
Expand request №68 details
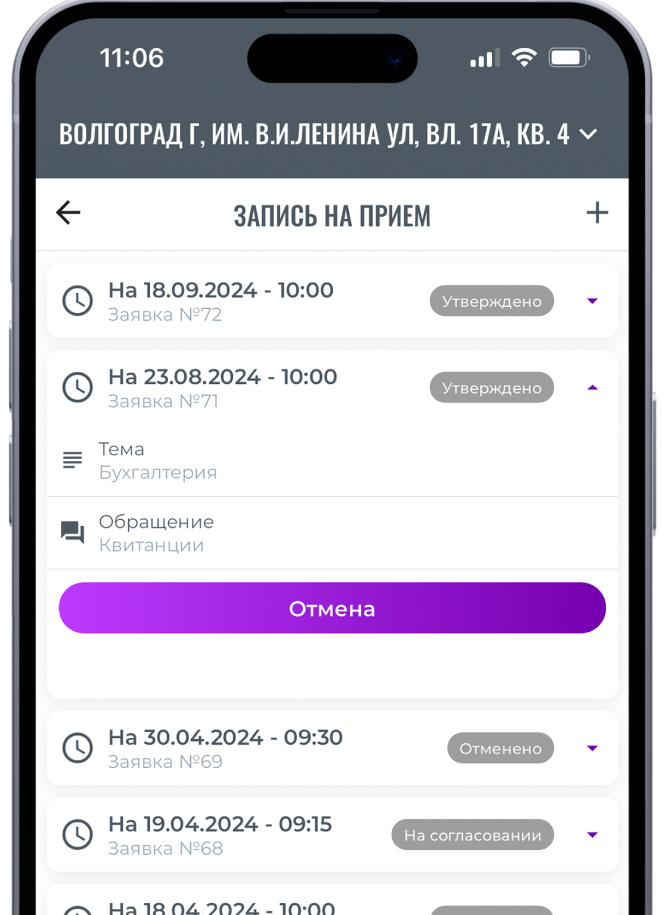[592, 836]
